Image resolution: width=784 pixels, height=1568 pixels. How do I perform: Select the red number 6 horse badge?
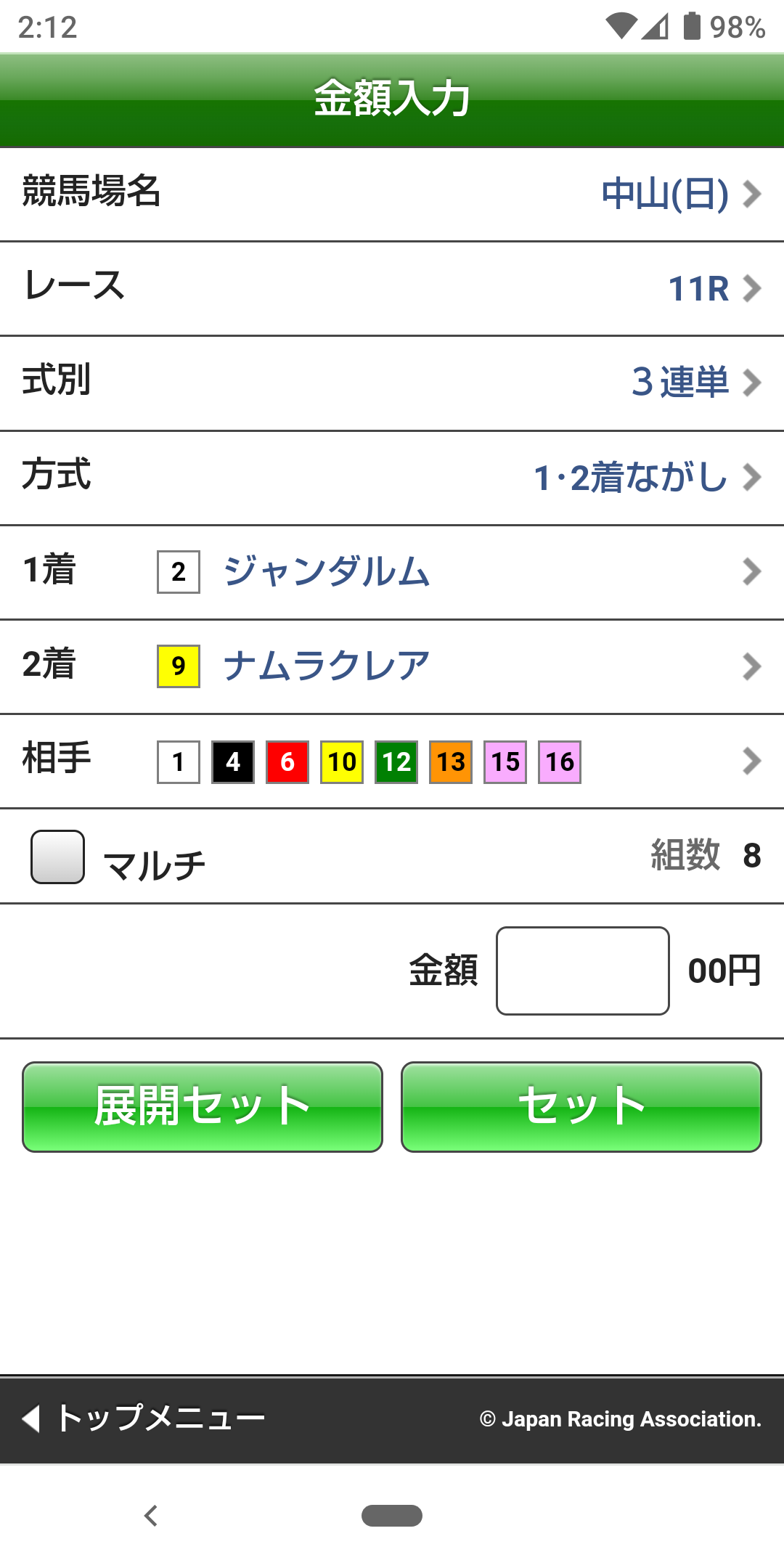click(287, 762)
